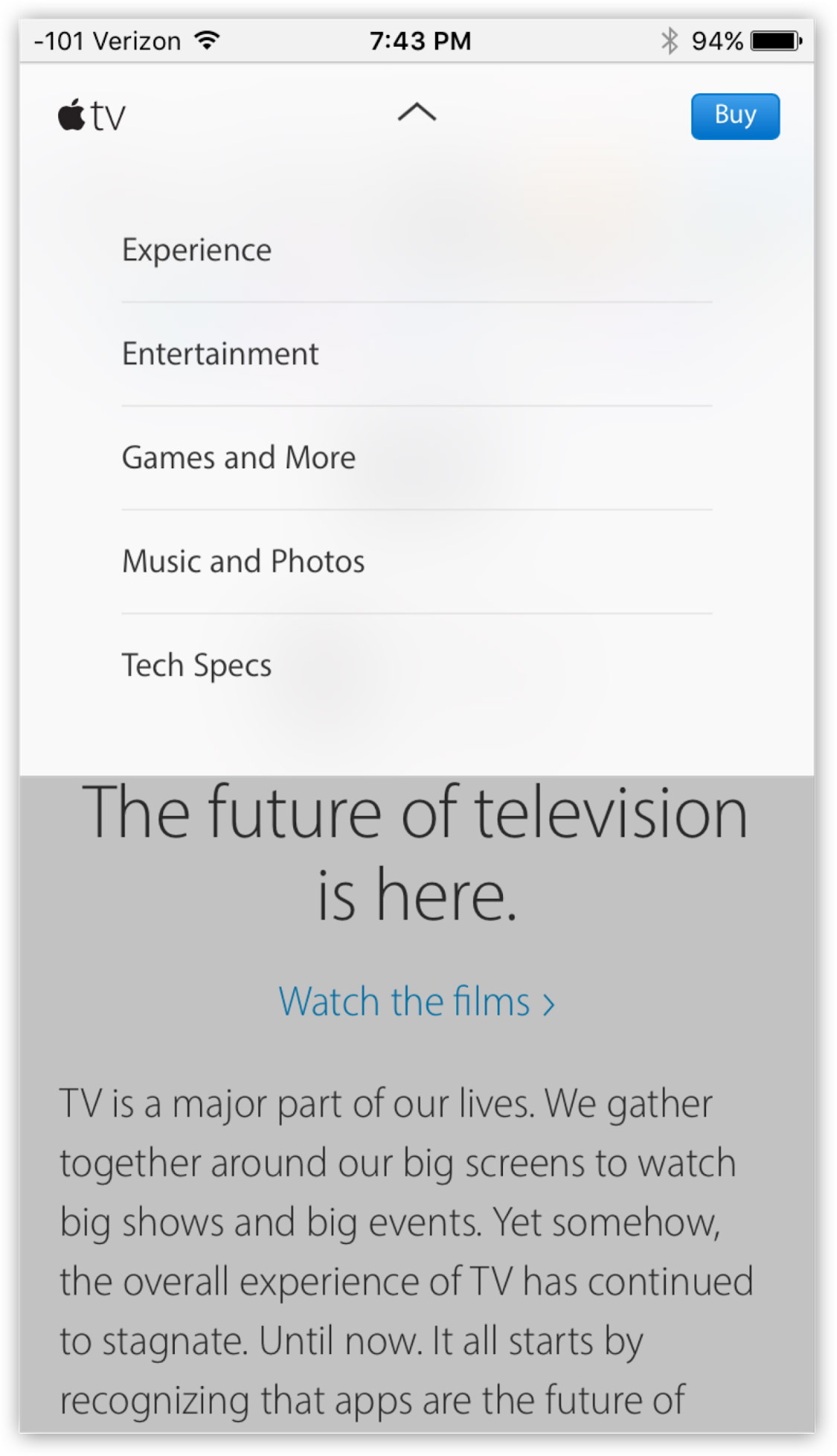837x1456 pixels.
Task: Open Music and Photos
Action: click(417, 562)
